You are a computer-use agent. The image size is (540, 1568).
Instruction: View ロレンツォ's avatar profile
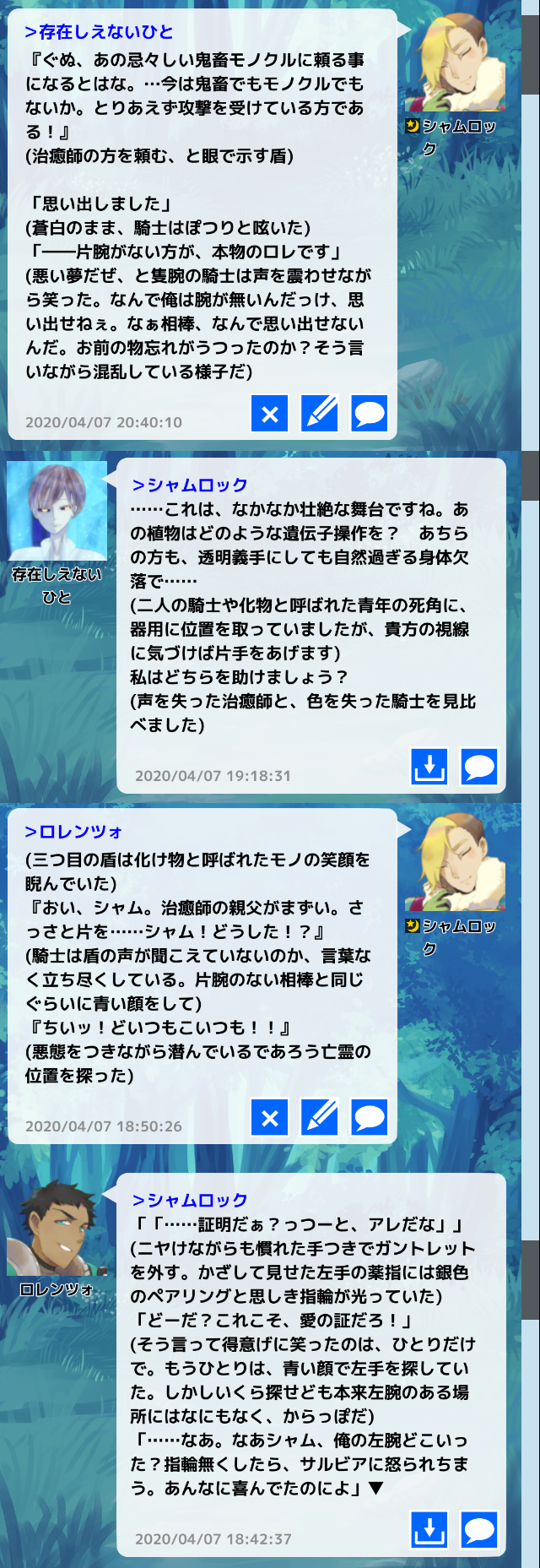[57, 1227]
